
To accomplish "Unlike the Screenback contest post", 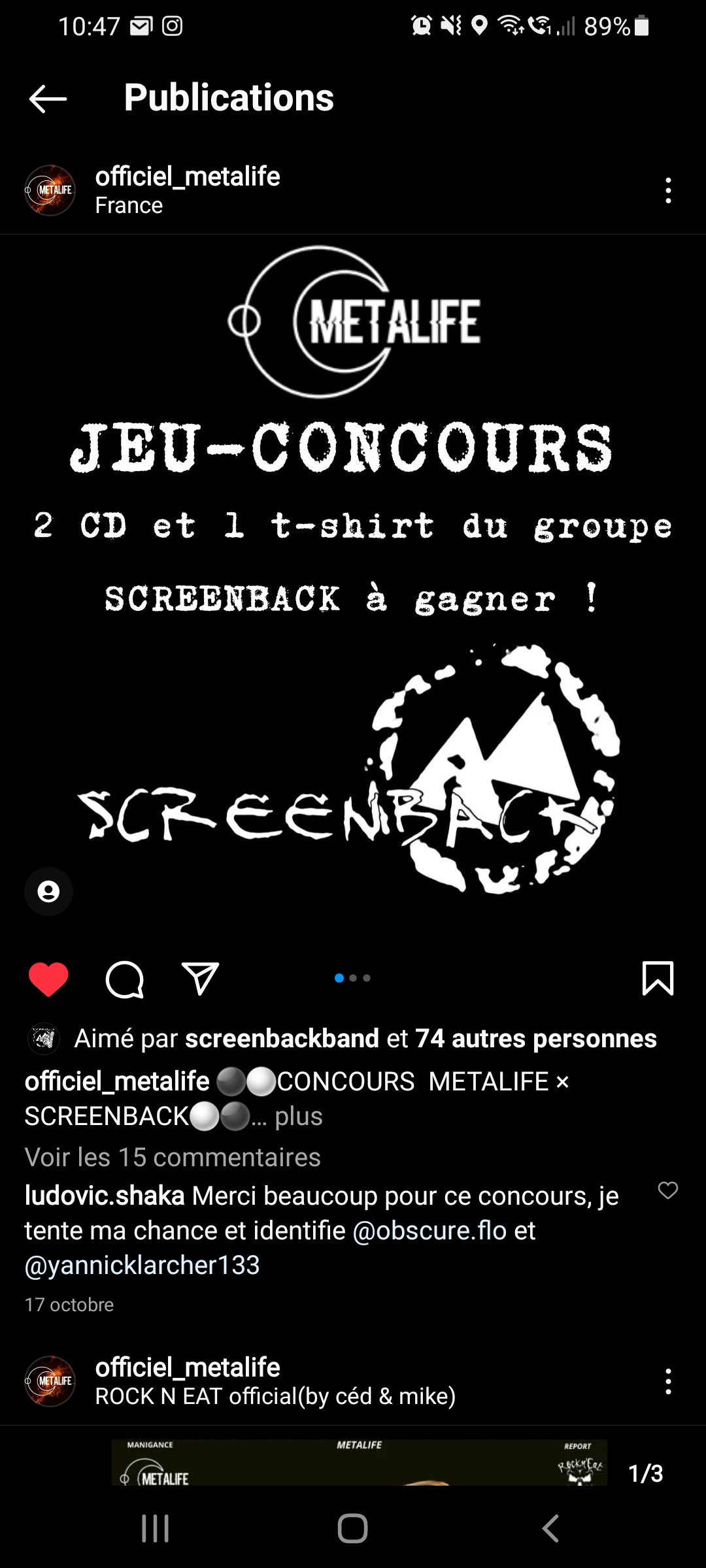I will [x=48, y=979].
